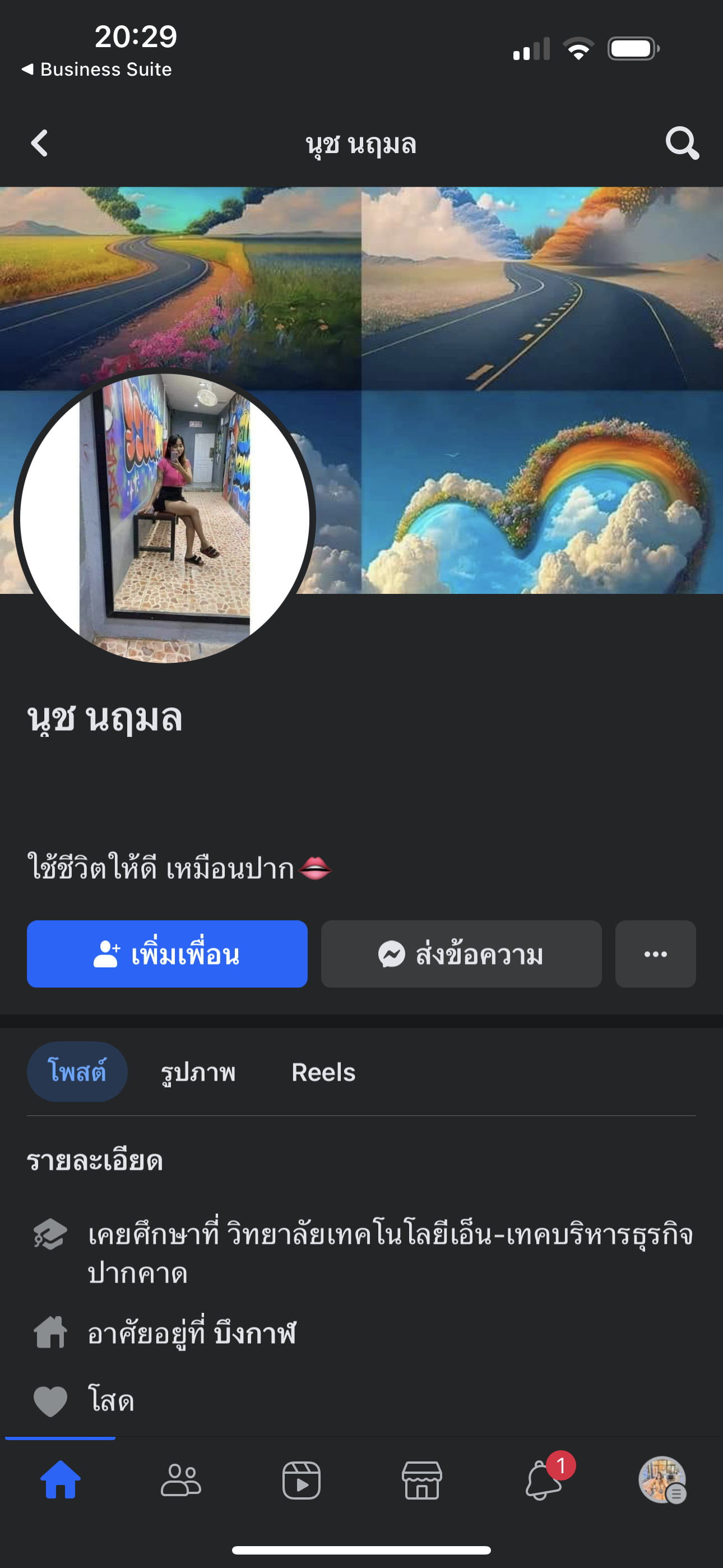Screen dimensions: 723x1568
Task: Tap the เพิ่มเพื่อน add friend button
Action: (167, 954)
